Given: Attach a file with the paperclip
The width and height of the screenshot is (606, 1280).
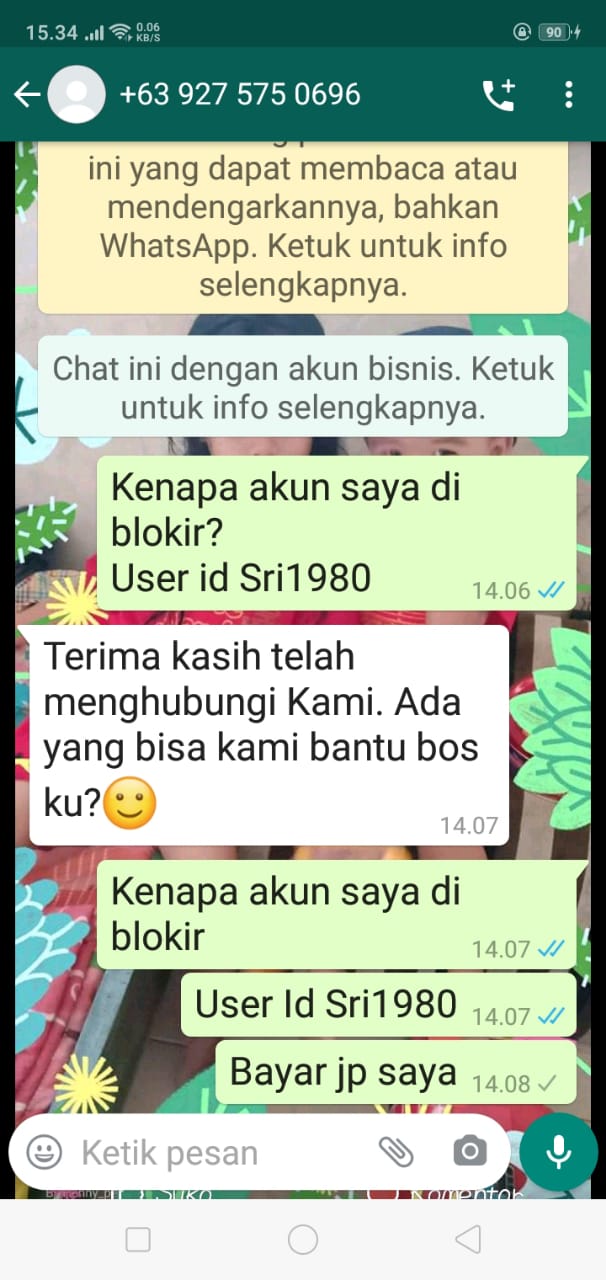Looking at the screenshot, I should [396, 1152].
